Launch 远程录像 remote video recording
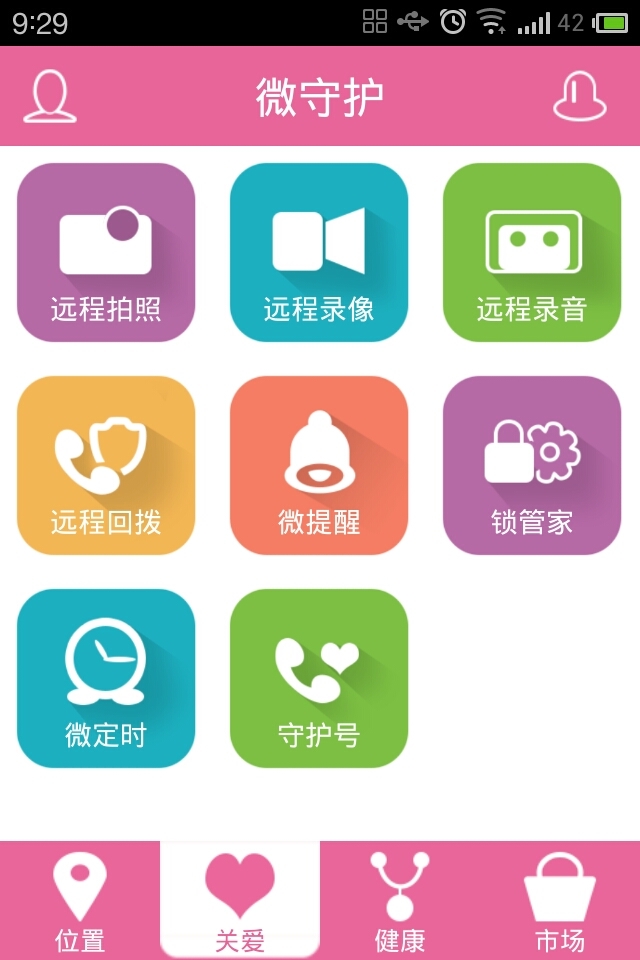 (x=319, y=252)
